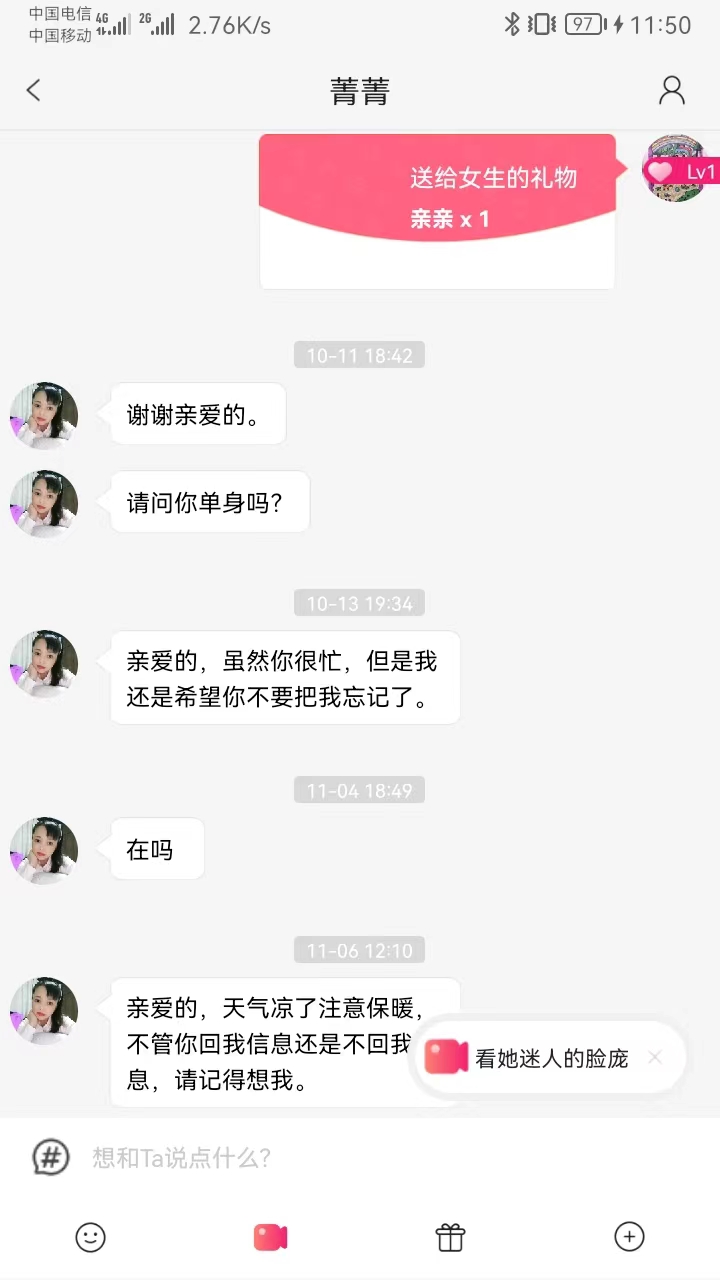720x1280 pixels.
Task: Open the quick phrases hashtag icon
Action: [x=52, y=1158]
